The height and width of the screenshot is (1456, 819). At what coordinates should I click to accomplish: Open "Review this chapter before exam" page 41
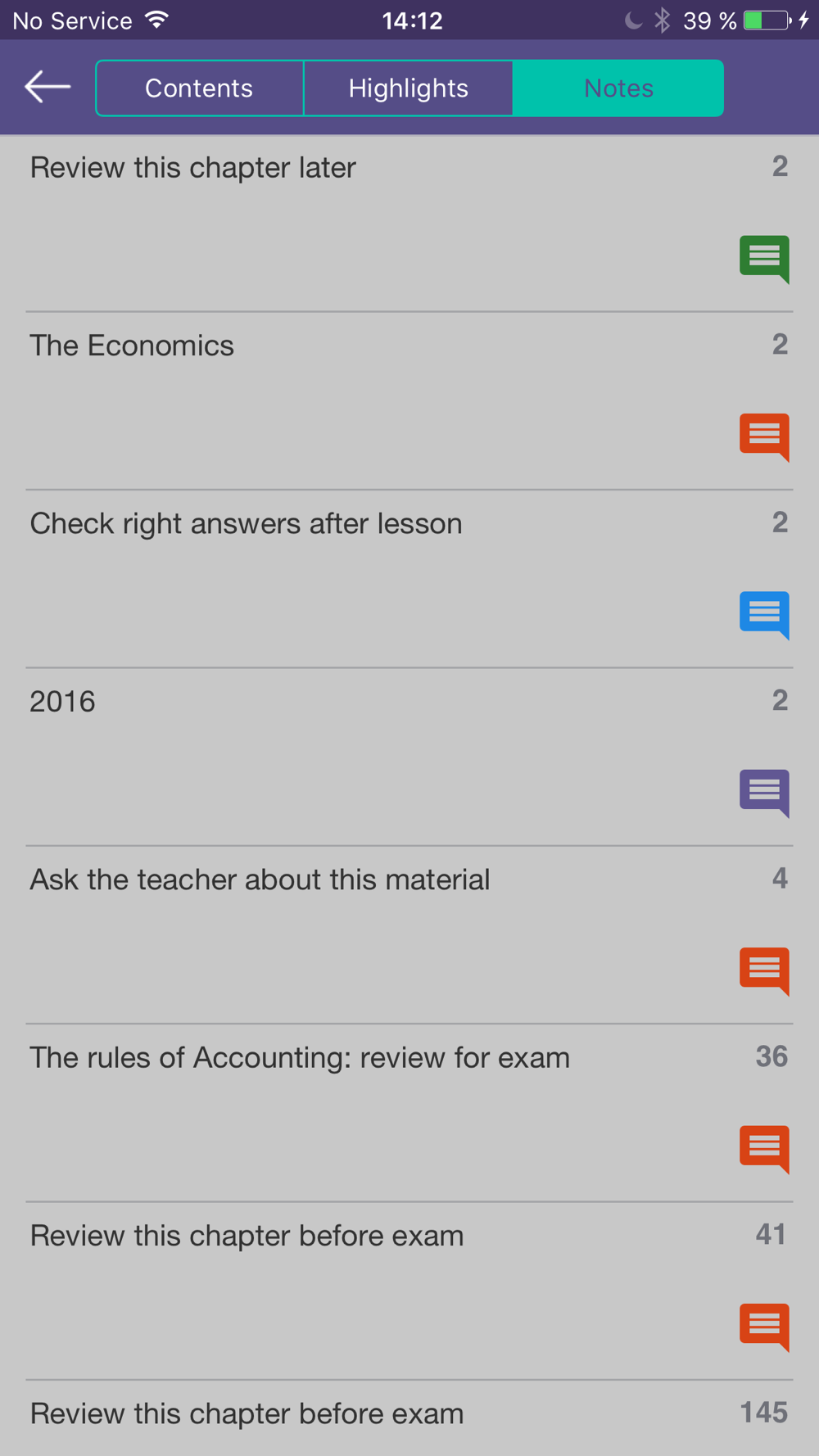[409, 1291]
